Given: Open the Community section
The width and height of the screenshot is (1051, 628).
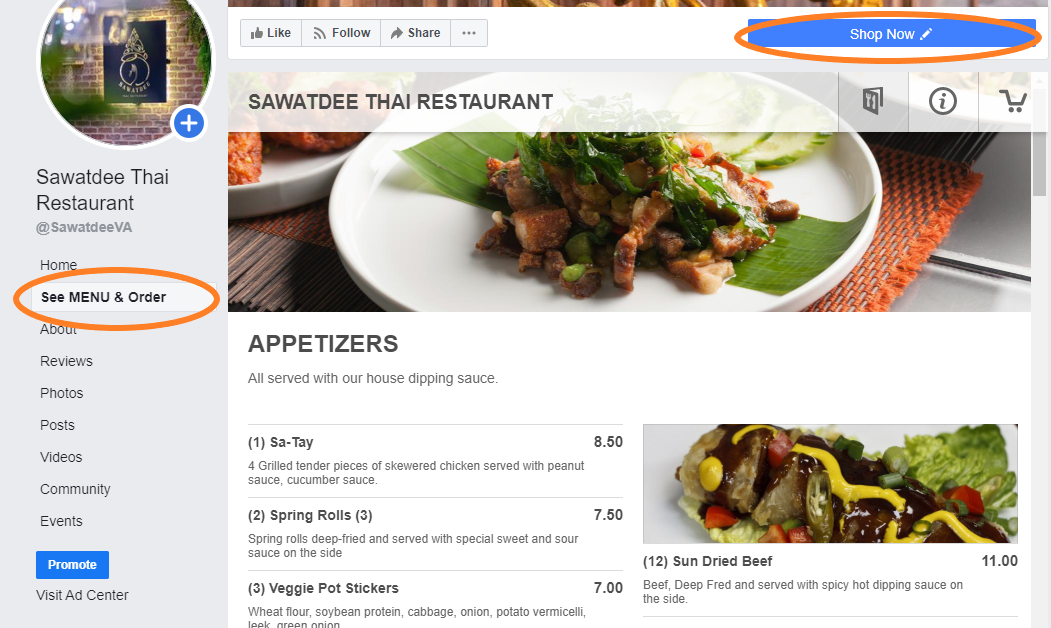Looking at the screenshot, I should [75, 489].
